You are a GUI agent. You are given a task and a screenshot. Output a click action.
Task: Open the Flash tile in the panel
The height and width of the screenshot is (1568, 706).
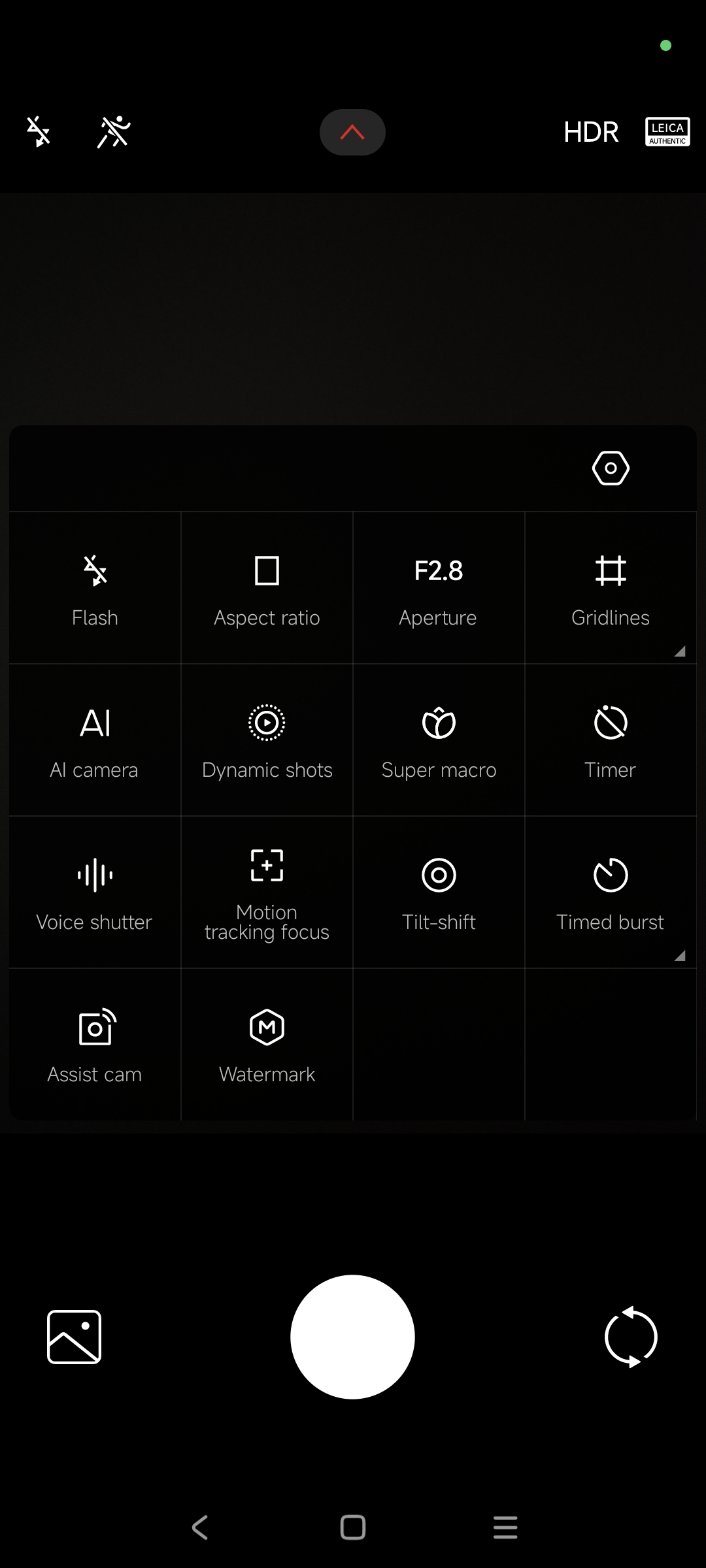pyautogui.click(x=95, y=588)
